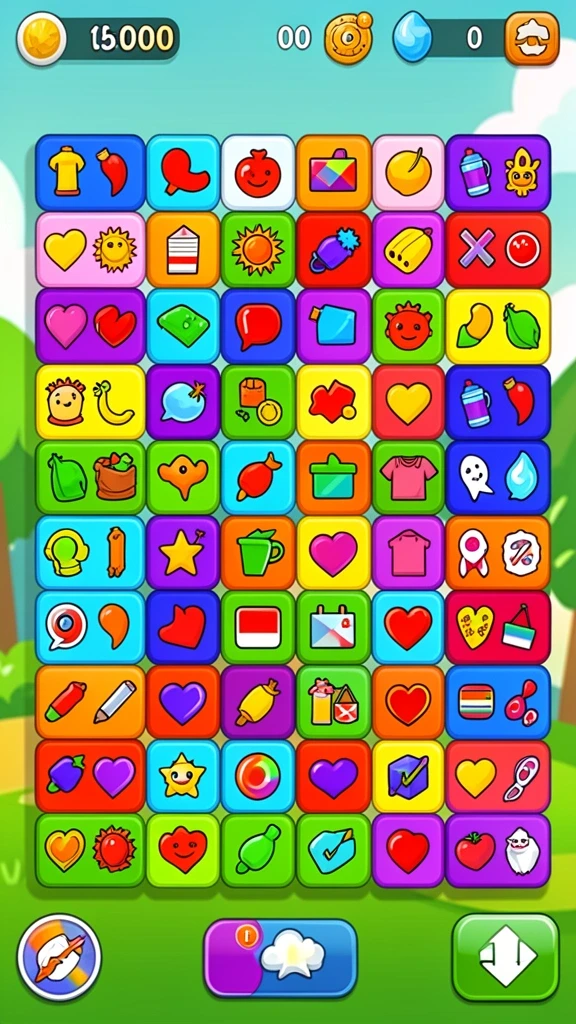Tap the blue tile with ghost and water drop
This screenshot has height=1024, width=576.
point(498,477)
